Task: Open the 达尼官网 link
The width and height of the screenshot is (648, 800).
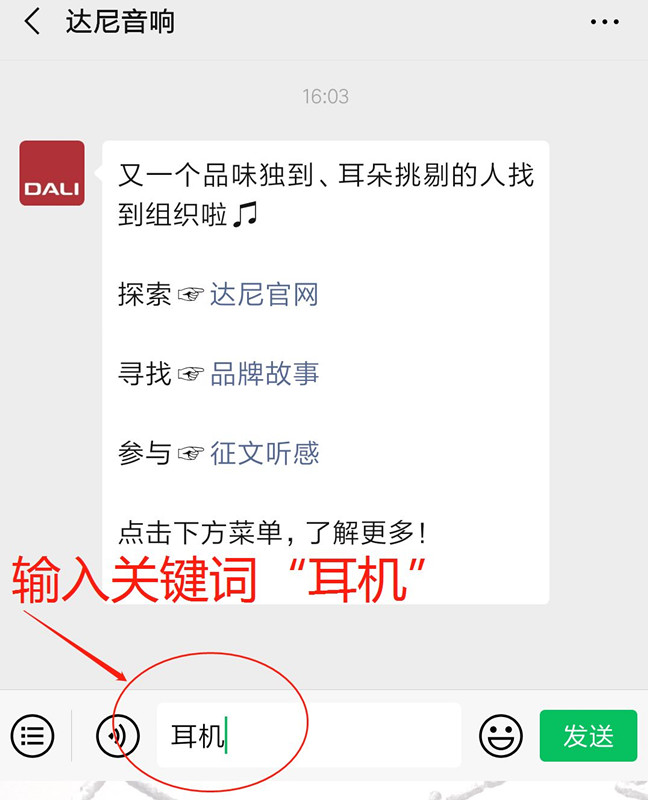Action: [264, 295]
